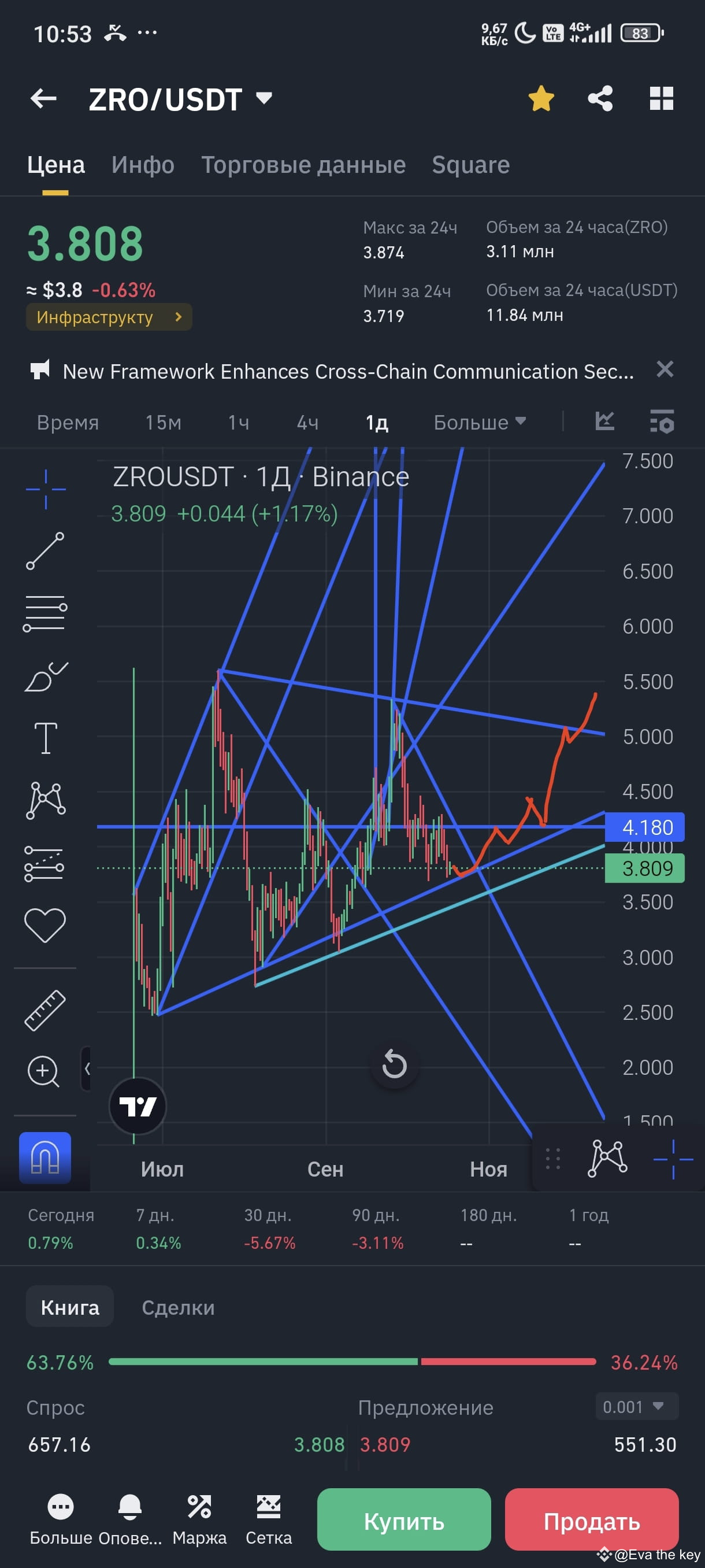Image resolution: width=705 pixels, height=1568 pixels.
Task: Select the trend line drawing tool
Action: [x=46, y=551]
